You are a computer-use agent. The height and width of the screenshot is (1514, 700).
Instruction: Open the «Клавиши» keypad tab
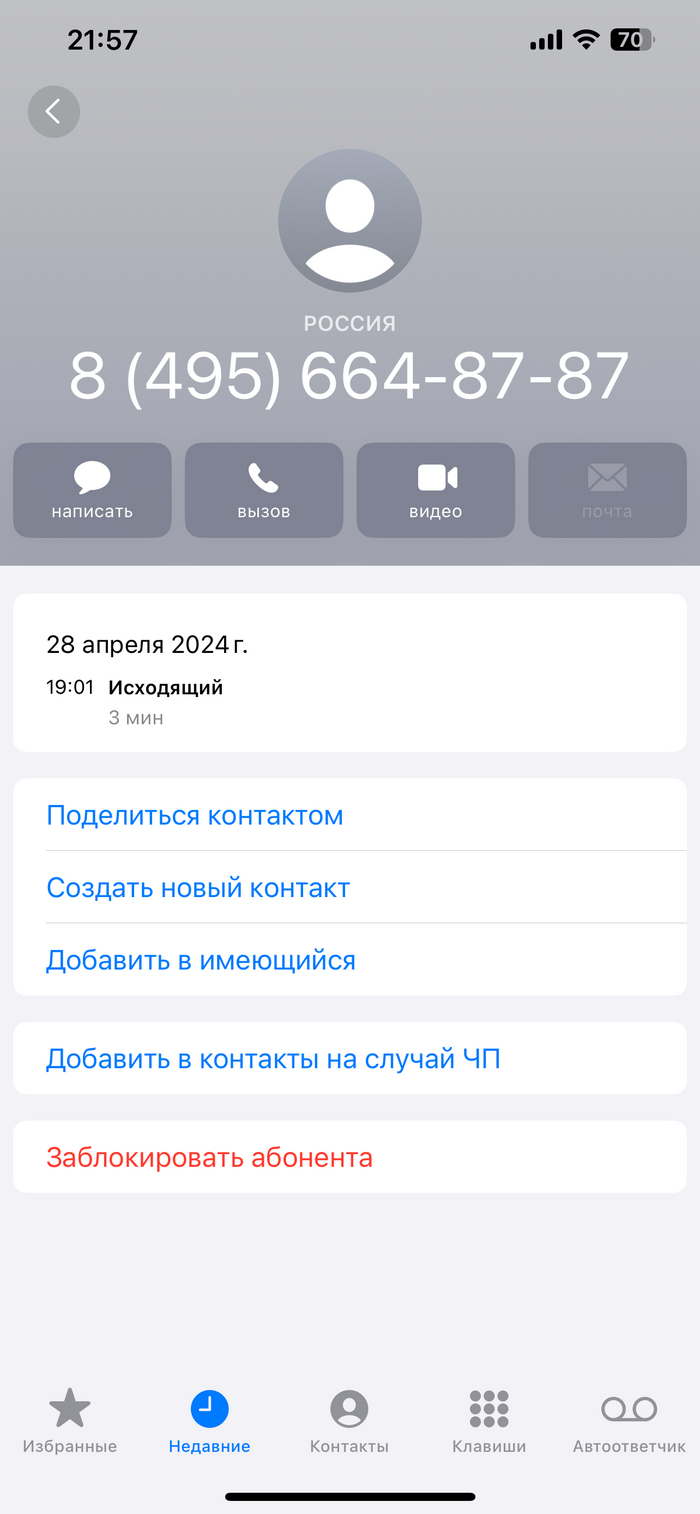489,1421
